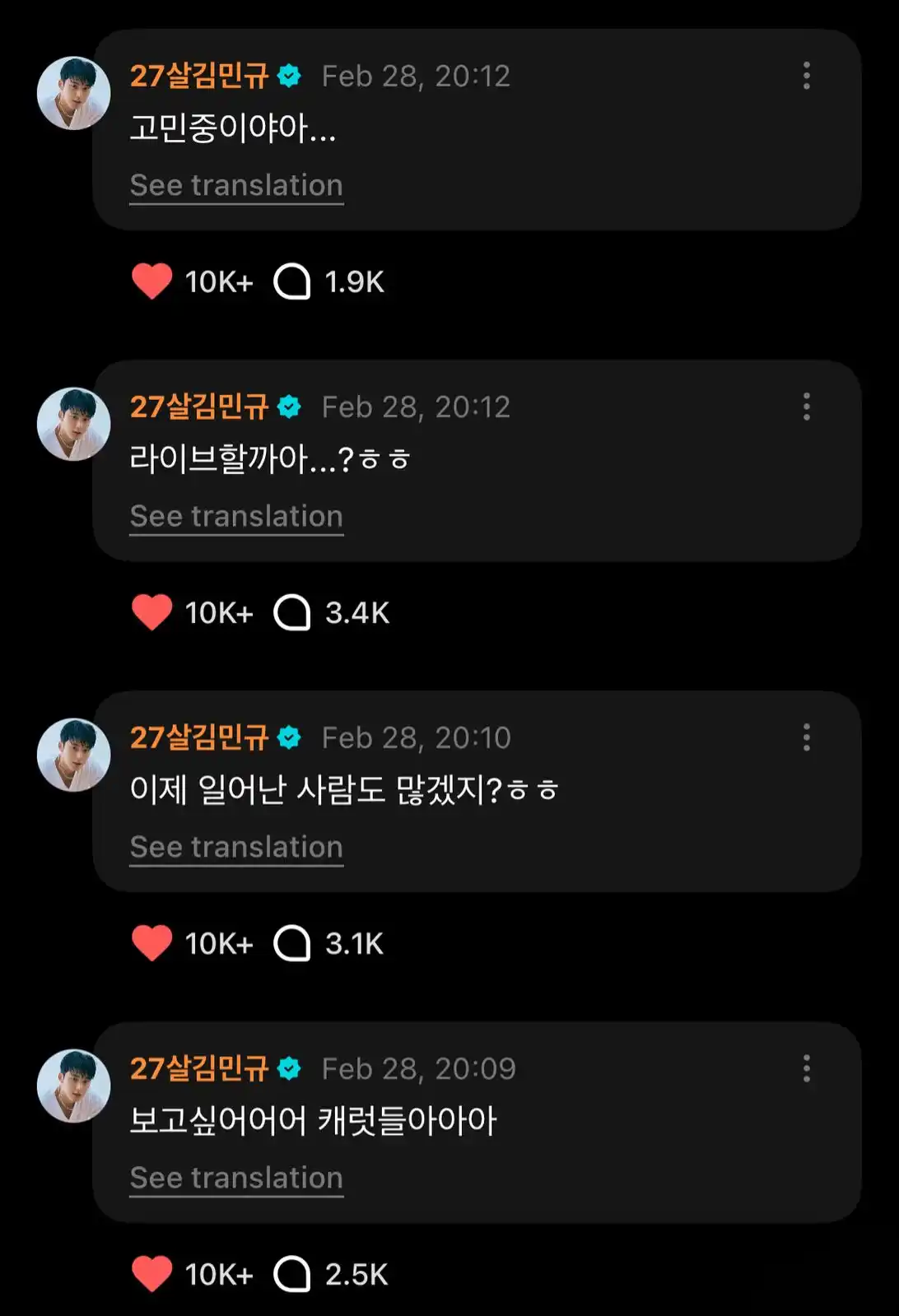Like the 고민중이야아 post
Image resolution: width=899 pixels, height=1316 pixels.
[x=152, y=281]
